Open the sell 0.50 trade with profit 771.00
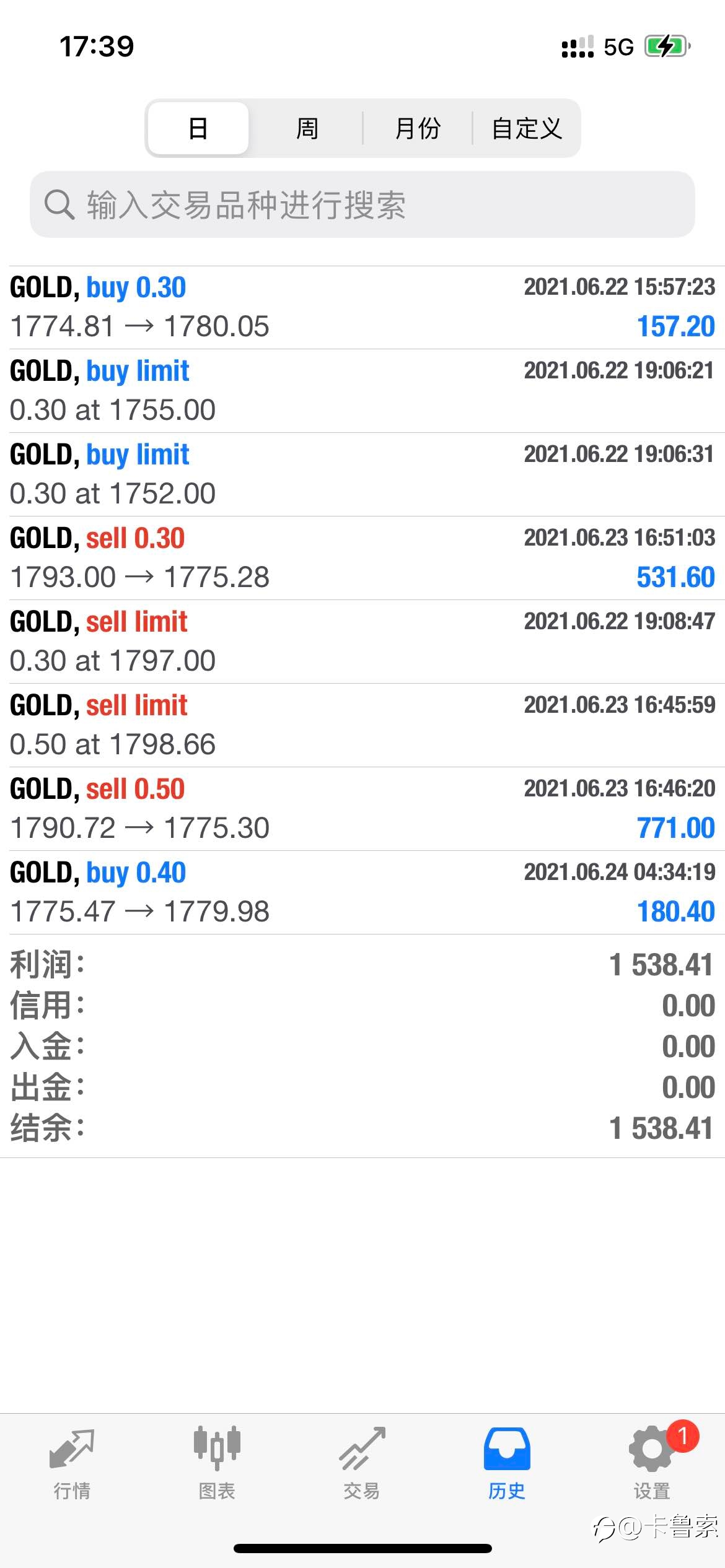Image resolution: width=725 pixels, height=1568 pixels. pyautogui.click(x=362, y=809)
